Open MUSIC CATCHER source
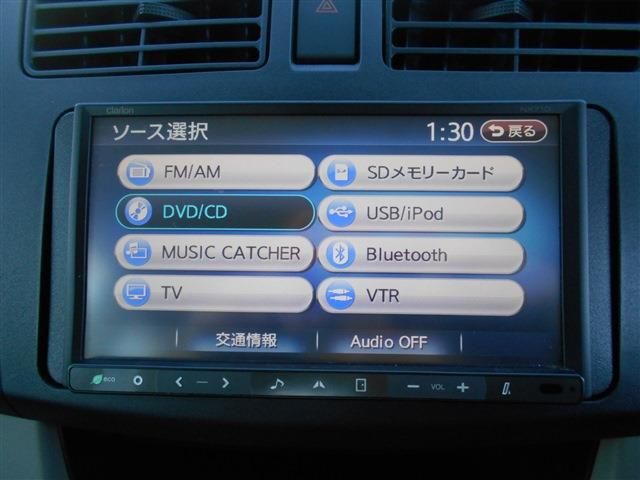The height and width of the screenshot is (480, 640). click(x=215, y=253)
